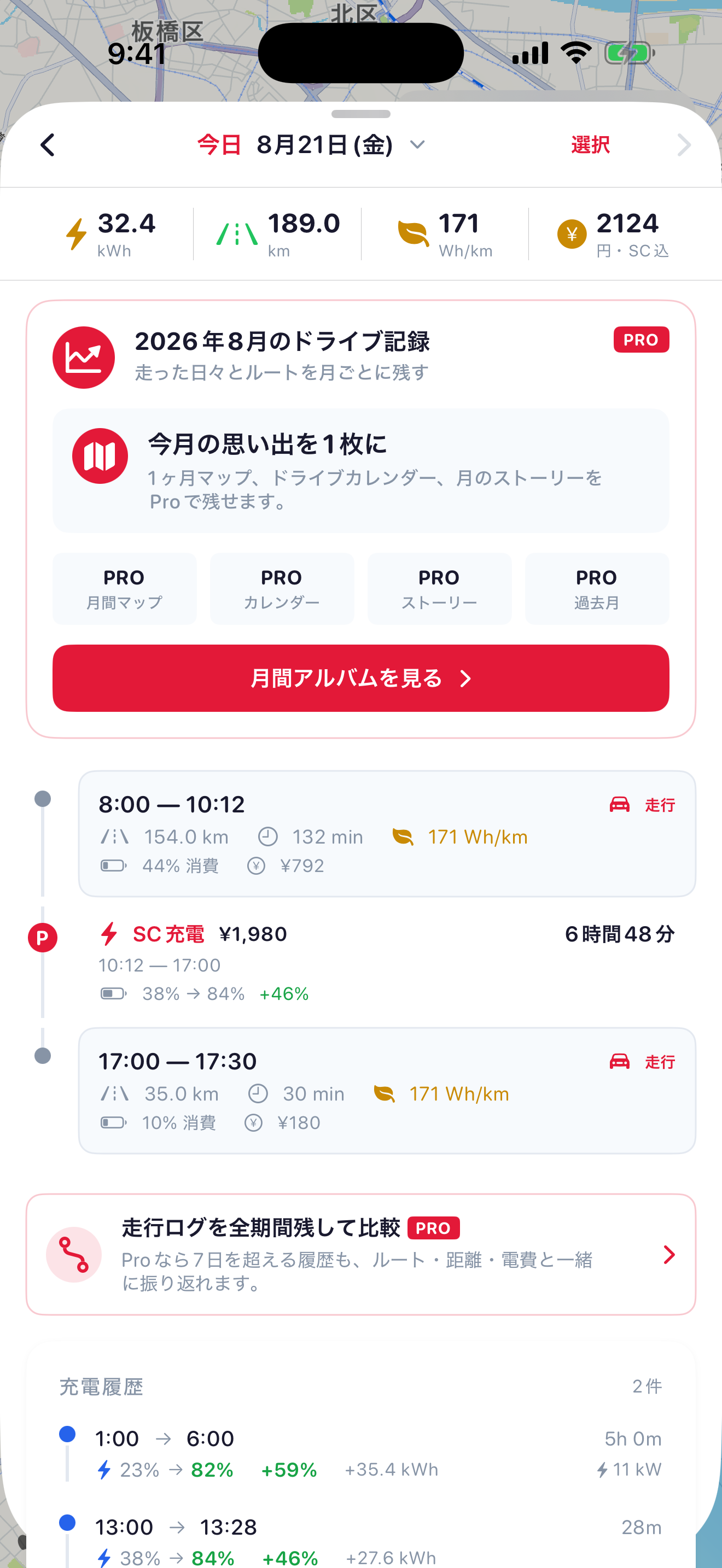Open 月間アルバムを見る
Viewport: 722px width, 1568px height.
(360, 678)
